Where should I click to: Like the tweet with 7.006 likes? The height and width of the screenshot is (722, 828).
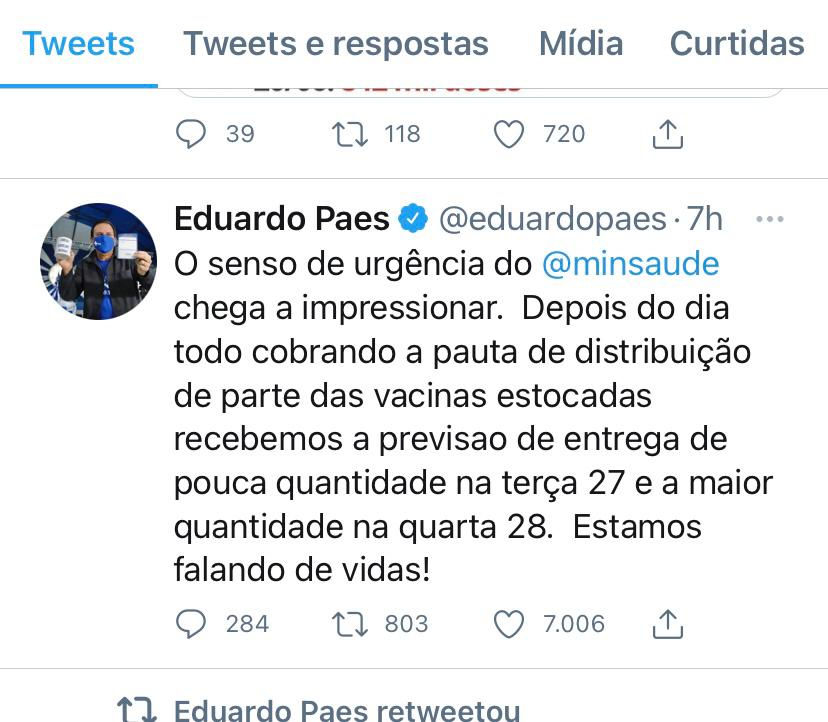click(x=509, y=624)
